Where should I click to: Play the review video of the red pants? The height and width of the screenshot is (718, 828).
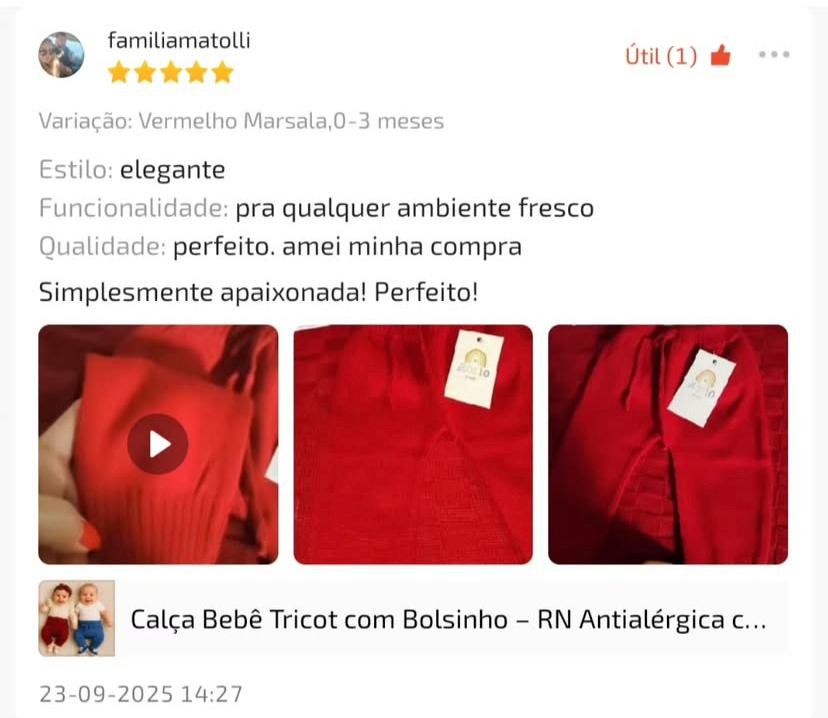158,444
